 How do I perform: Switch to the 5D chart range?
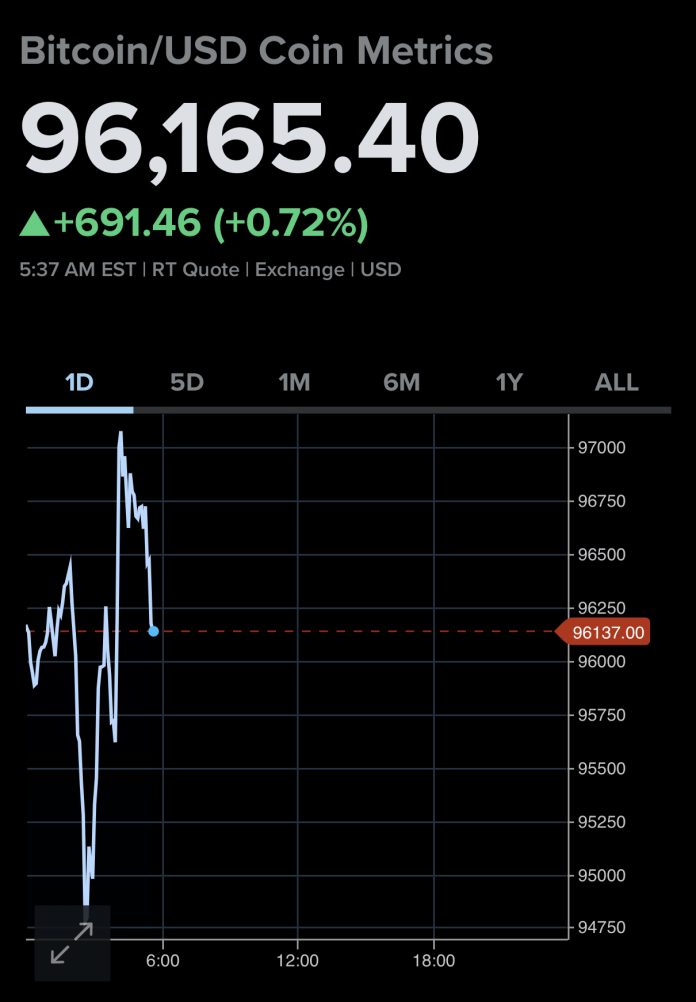187,382
